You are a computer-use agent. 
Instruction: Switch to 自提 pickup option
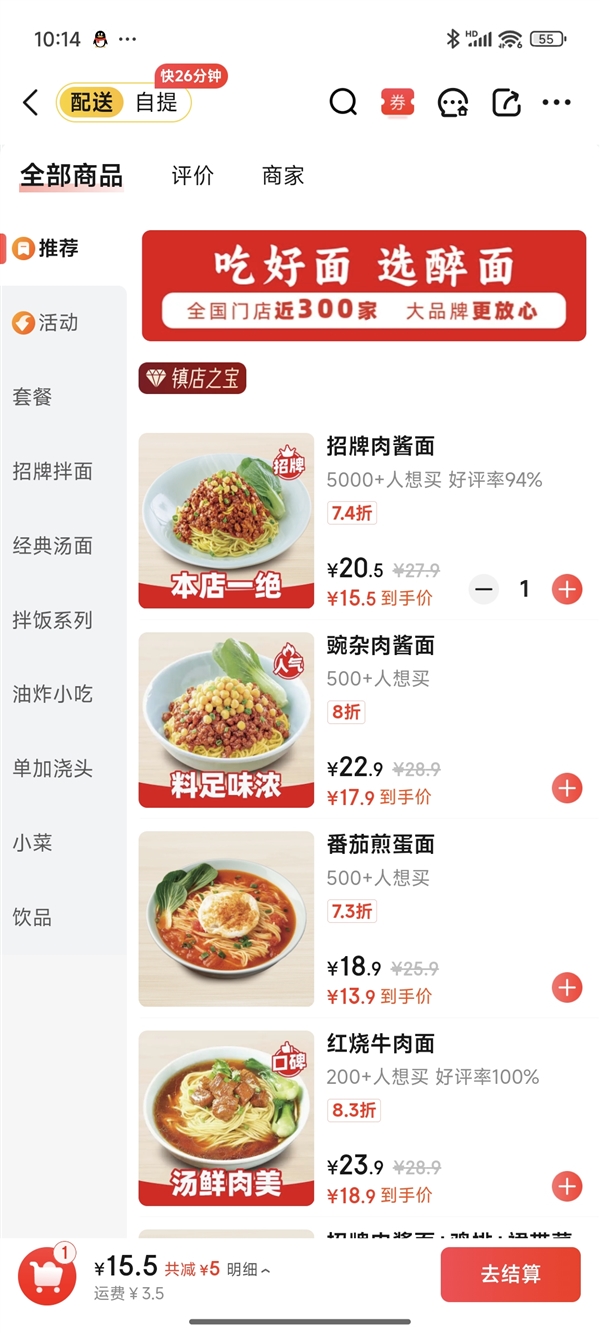(156, 102)
